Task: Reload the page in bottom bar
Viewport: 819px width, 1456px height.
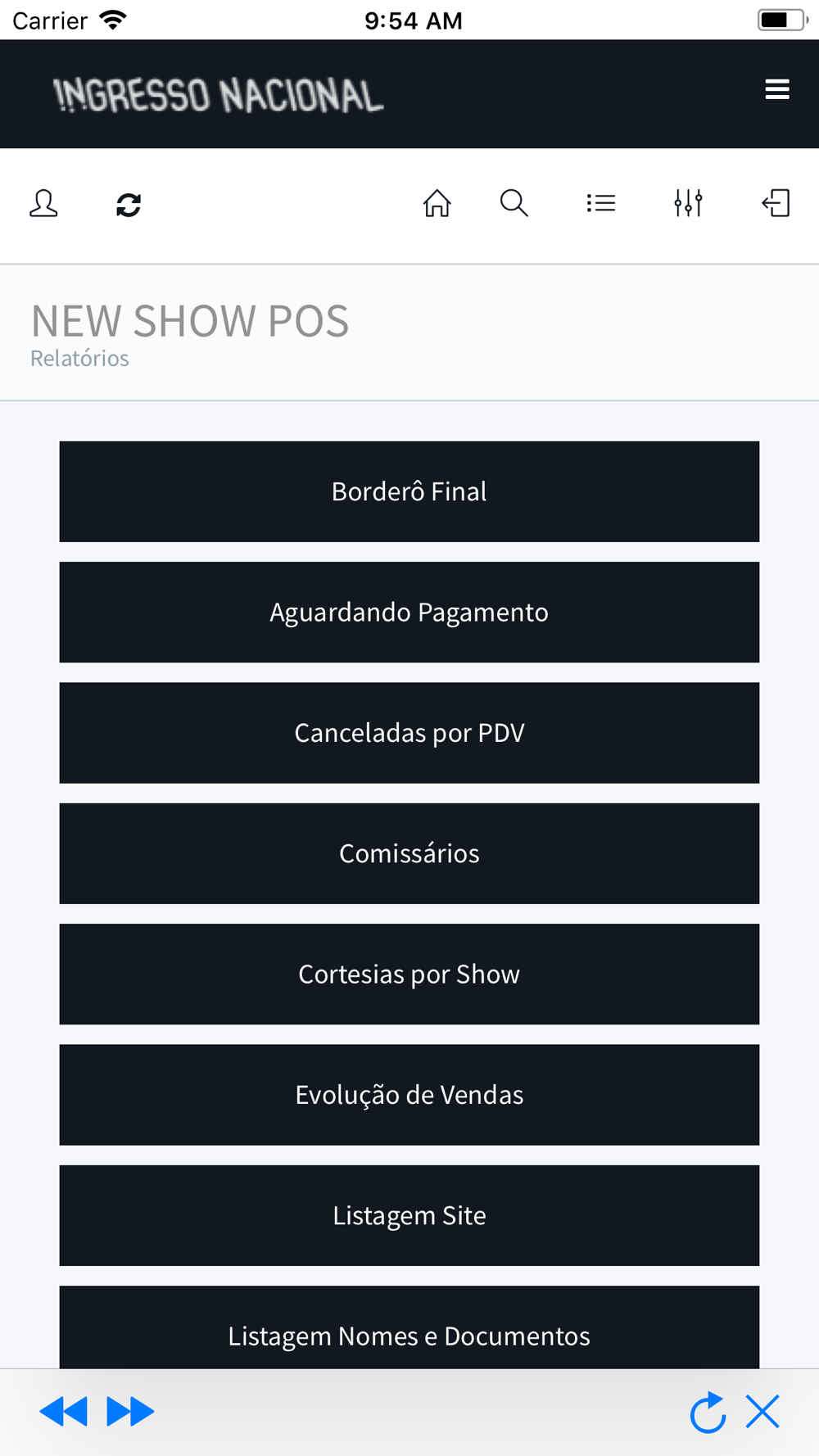Action: point(708,1412)
